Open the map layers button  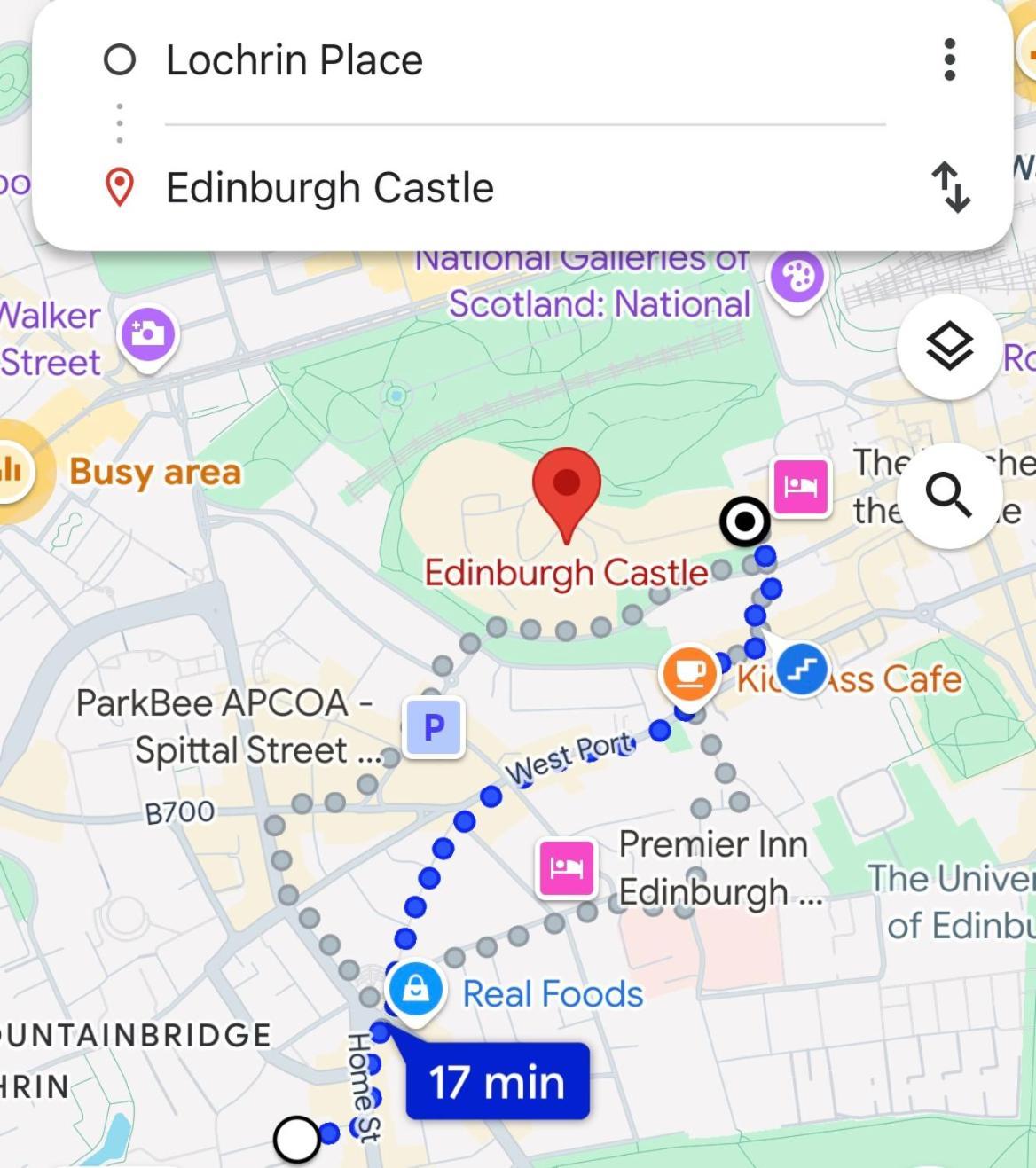949,346
